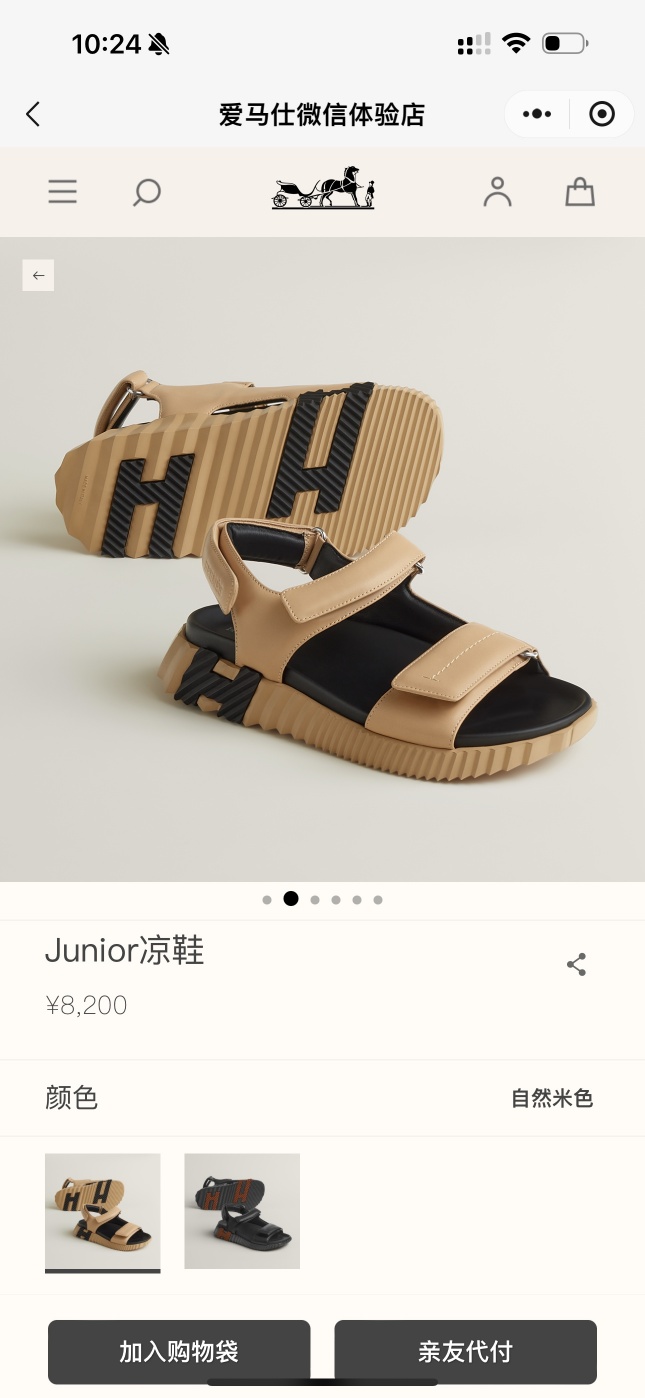Open the hamburger navigation menu

tap(63, 192)
